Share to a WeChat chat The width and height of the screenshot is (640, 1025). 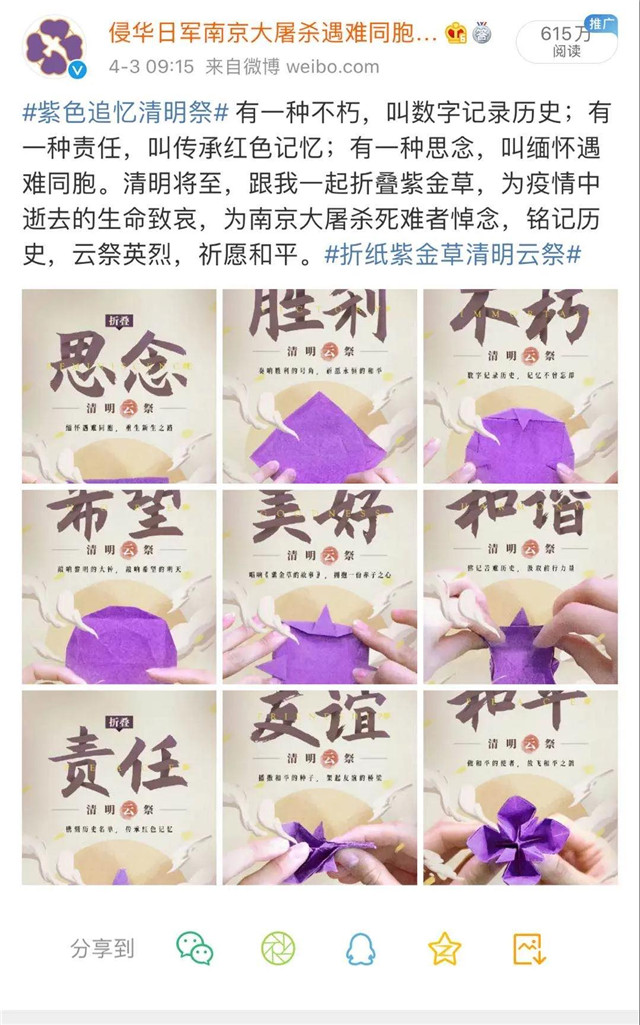tap(195, 948)
